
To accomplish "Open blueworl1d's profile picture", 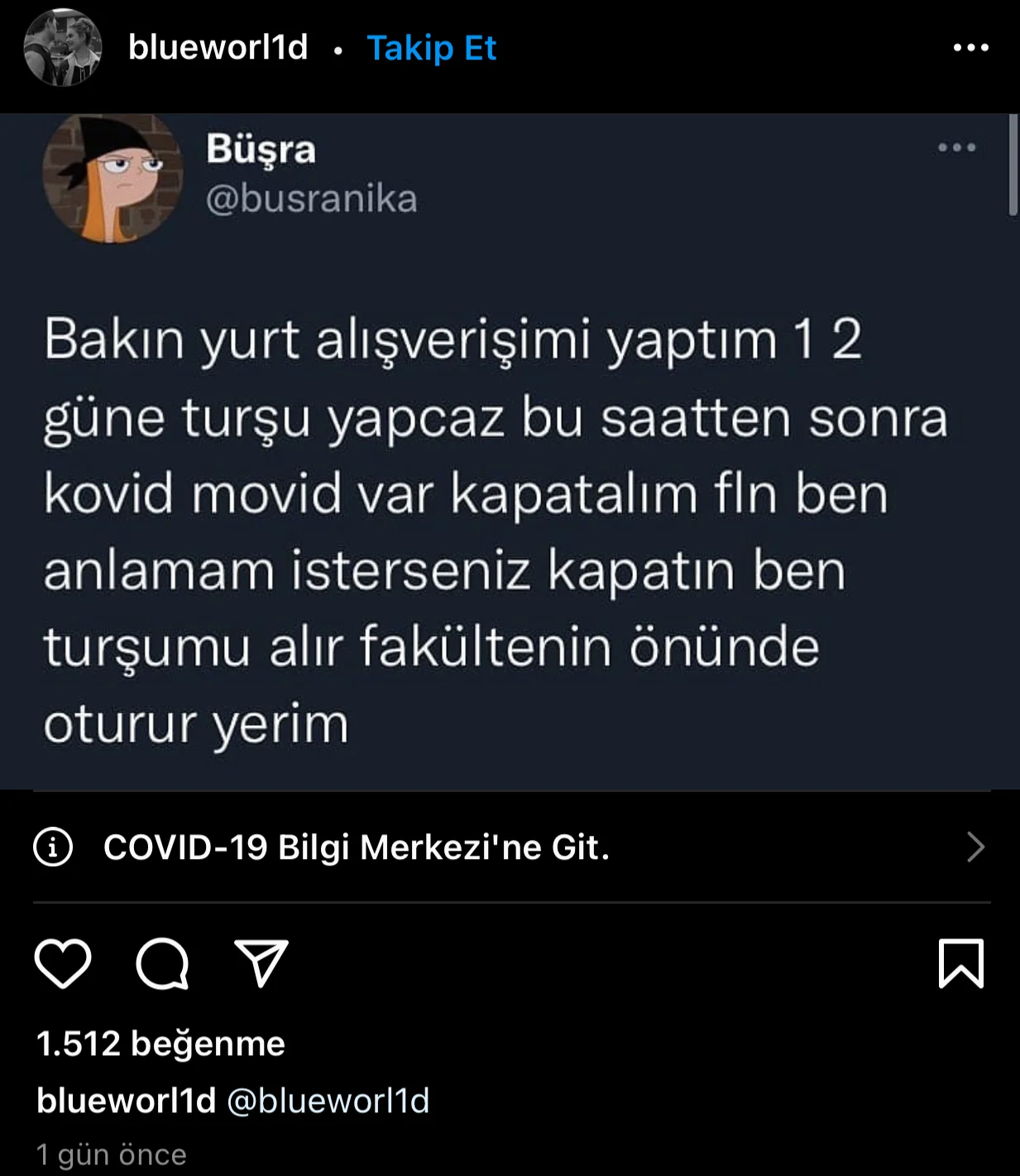I will 62,48.
